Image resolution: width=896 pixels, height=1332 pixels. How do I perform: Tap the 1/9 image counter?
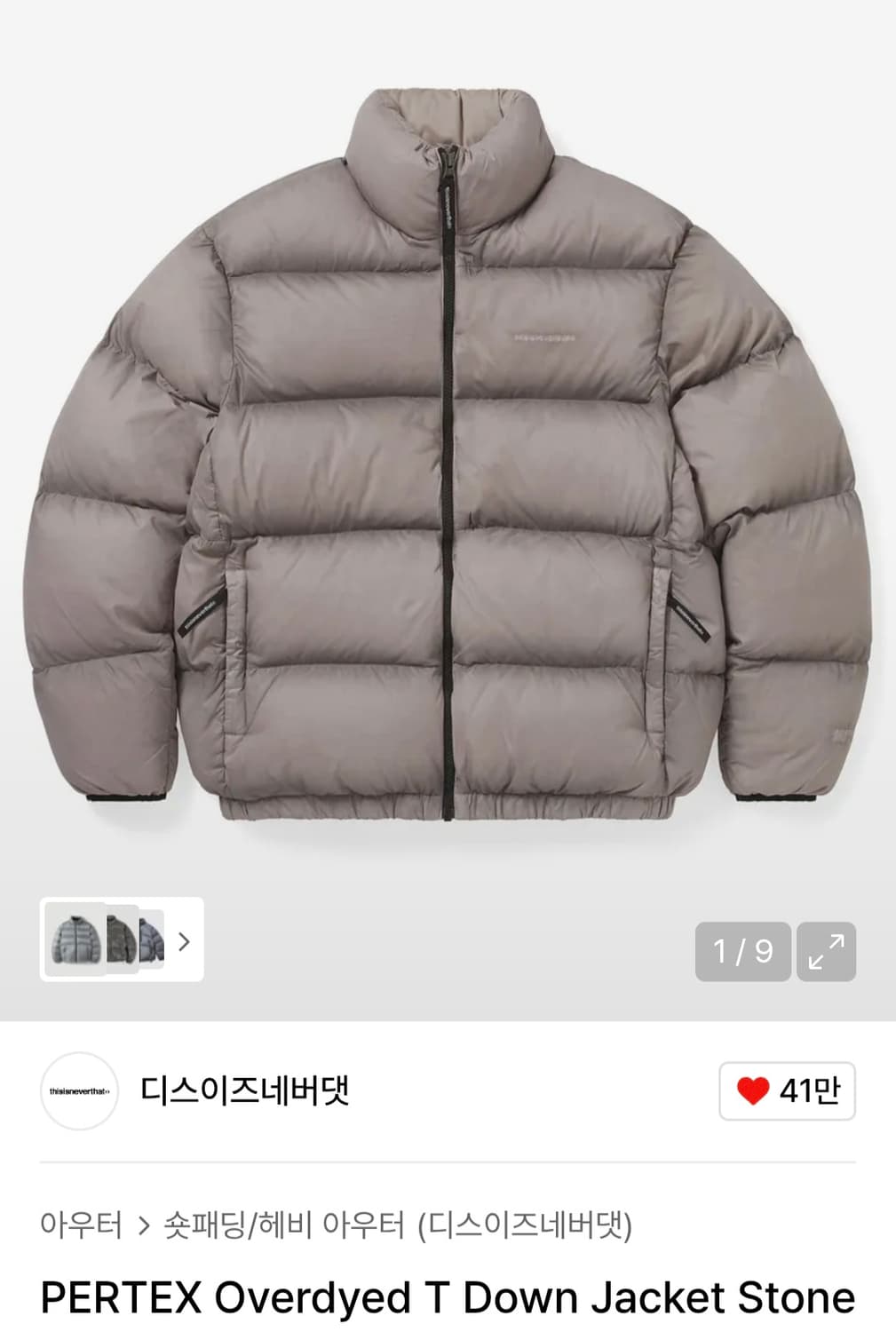point(744,950)
